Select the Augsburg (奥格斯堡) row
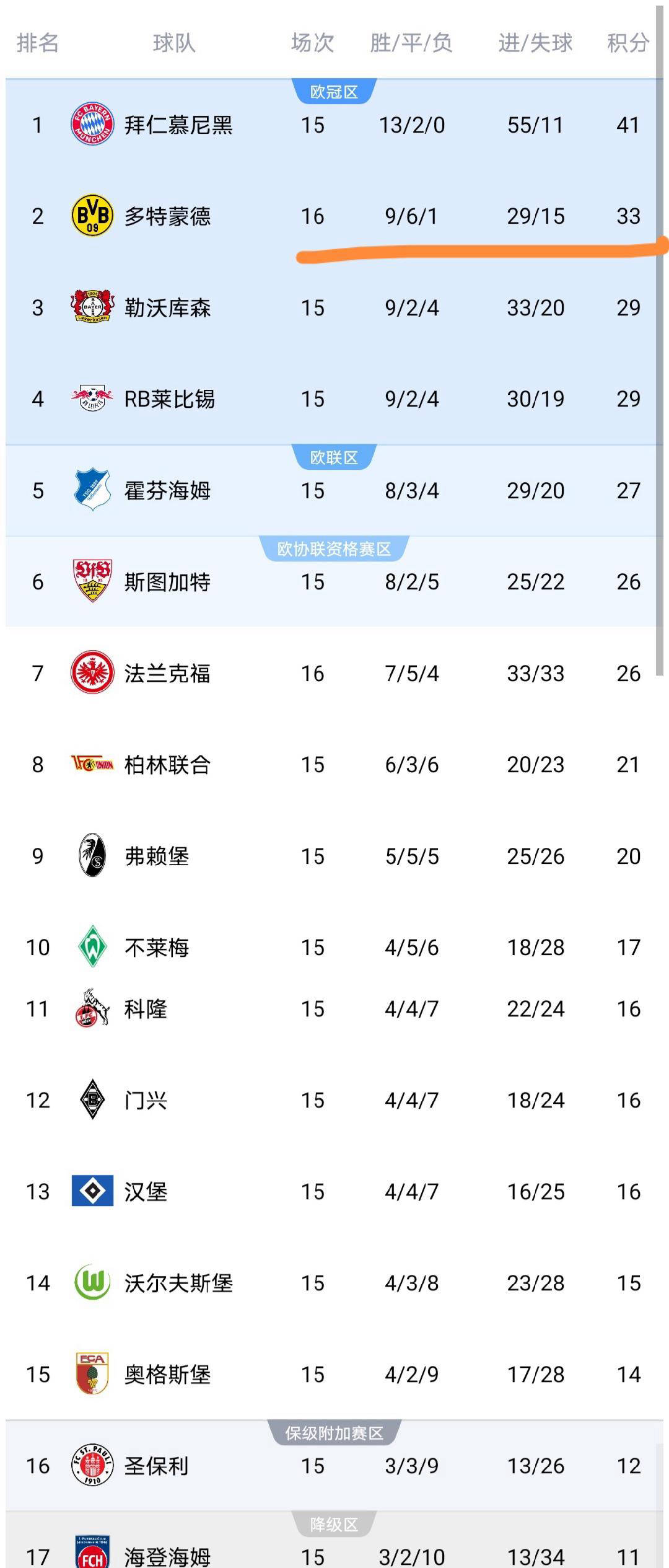This screenshot has width=669, height=1568. click(167, 1375)
